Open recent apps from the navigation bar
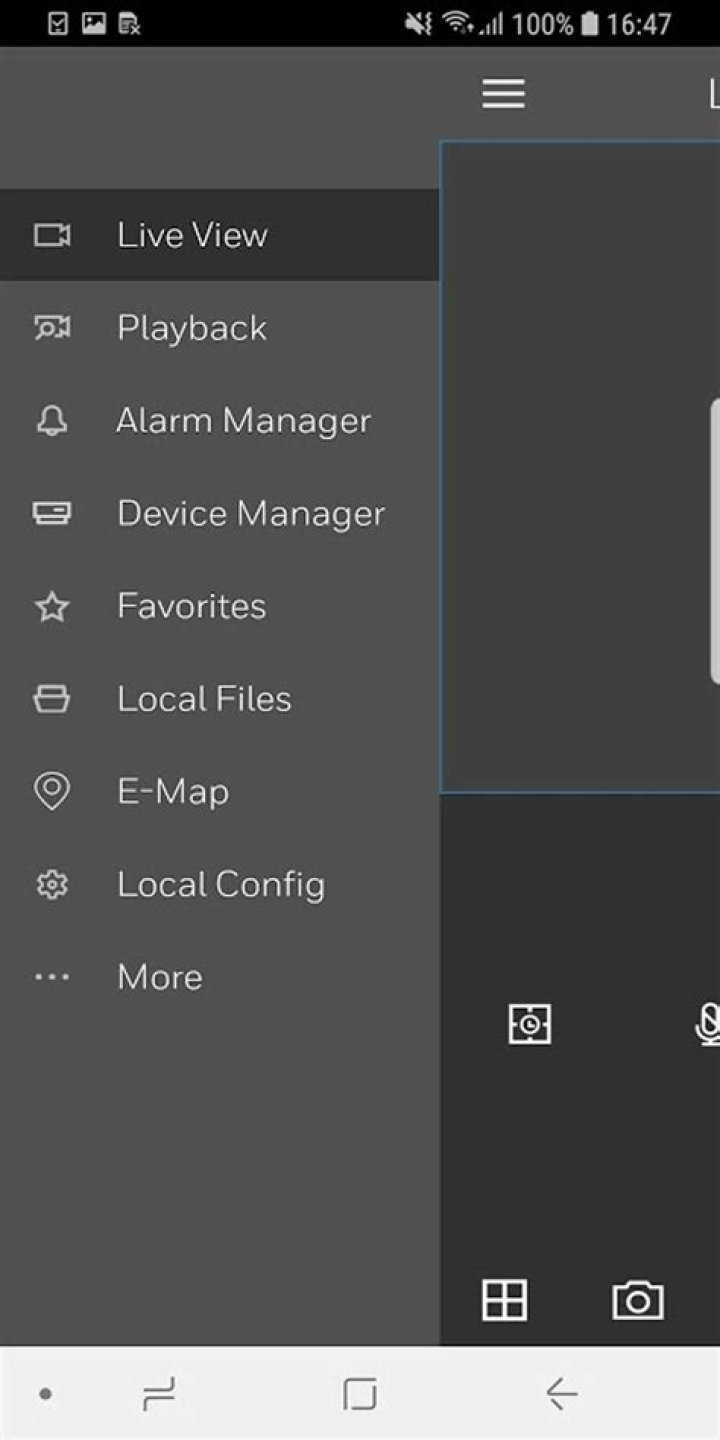Viewport: 720px width, 1440px height. click(x=159, y=1393)
